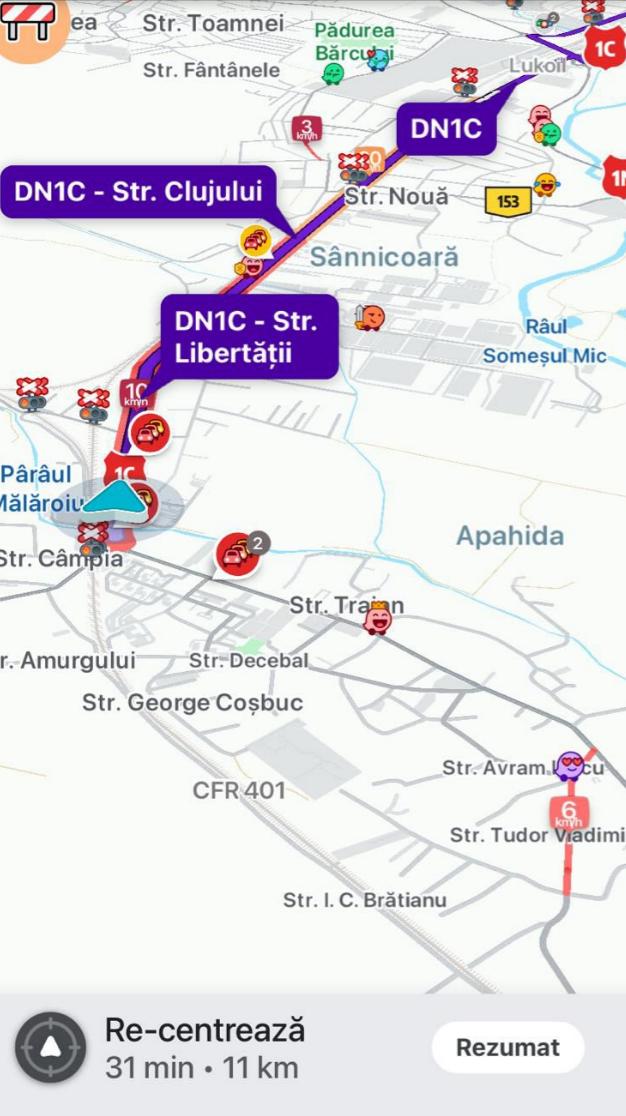Open the road closure icon at the top corner
This screenshot has width=626, height=1116.
(x=30, y=22)
